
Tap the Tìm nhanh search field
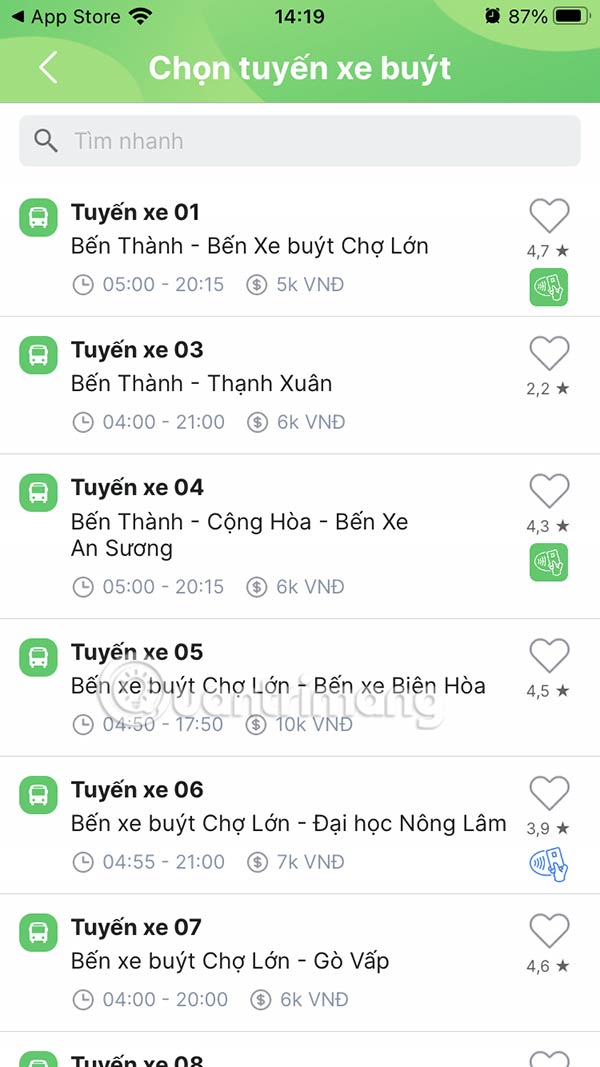click(300, 141)
